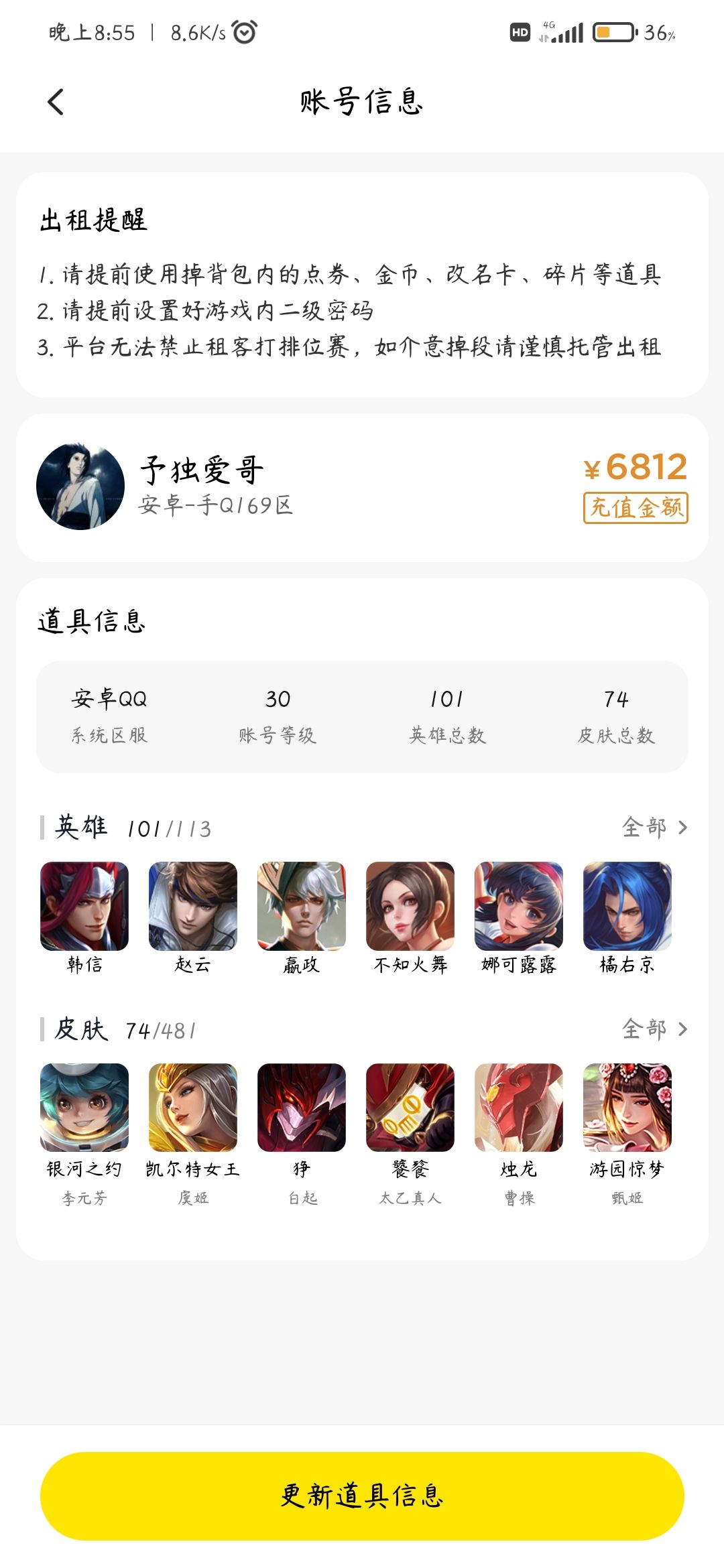Viewport: 724px width, 1568px height.
Task: View all skins via 皮肤 全部
Action: tap(654, 1029)
